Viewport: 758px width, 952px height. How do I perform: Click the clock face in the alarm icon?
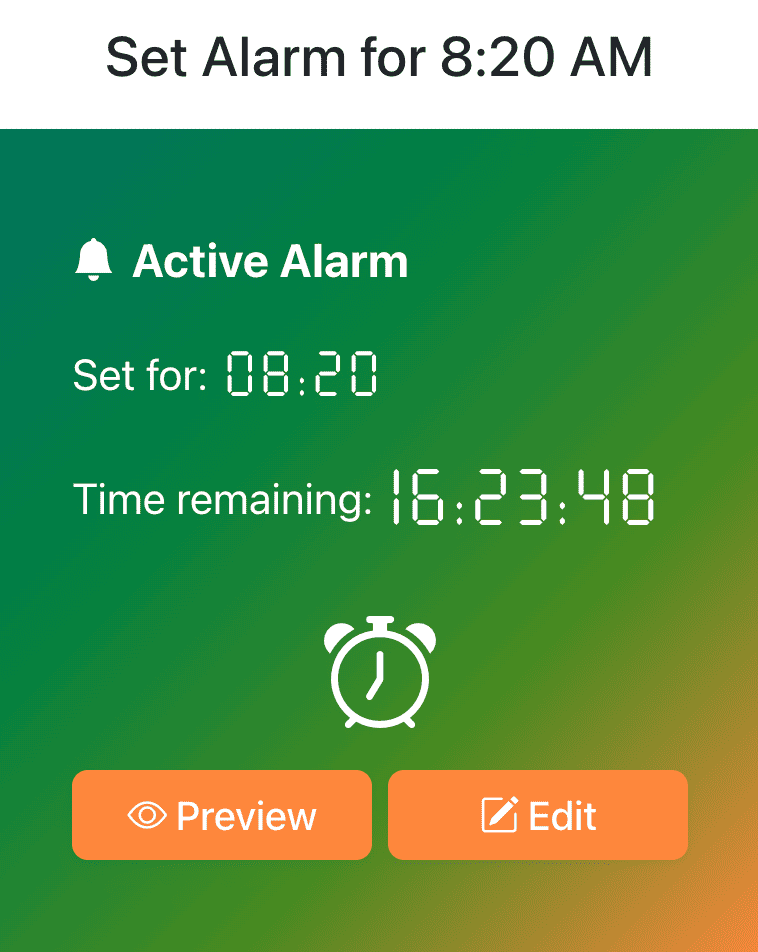click(x=378, y=680)
